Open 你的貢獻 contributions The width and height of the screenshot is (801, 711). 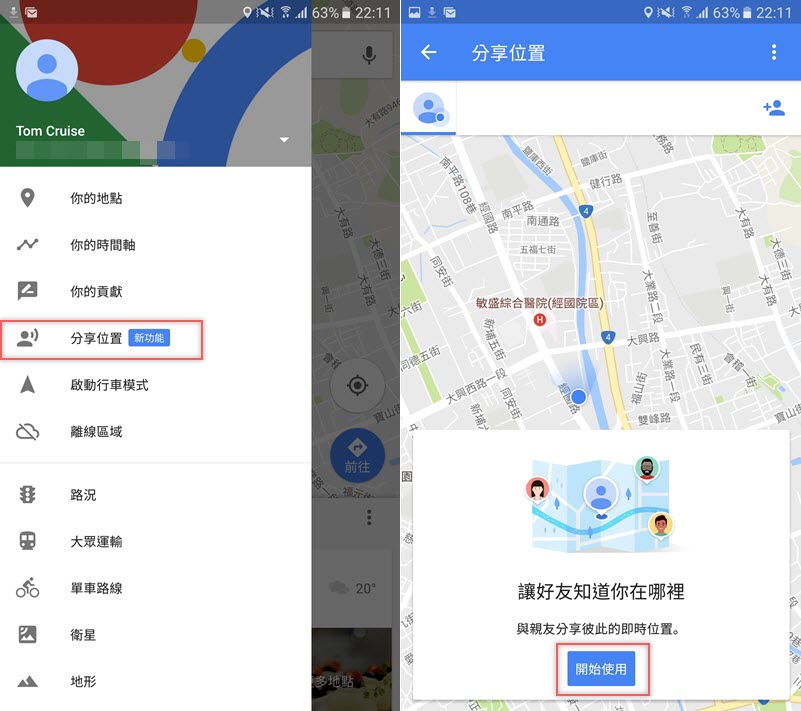95,291
